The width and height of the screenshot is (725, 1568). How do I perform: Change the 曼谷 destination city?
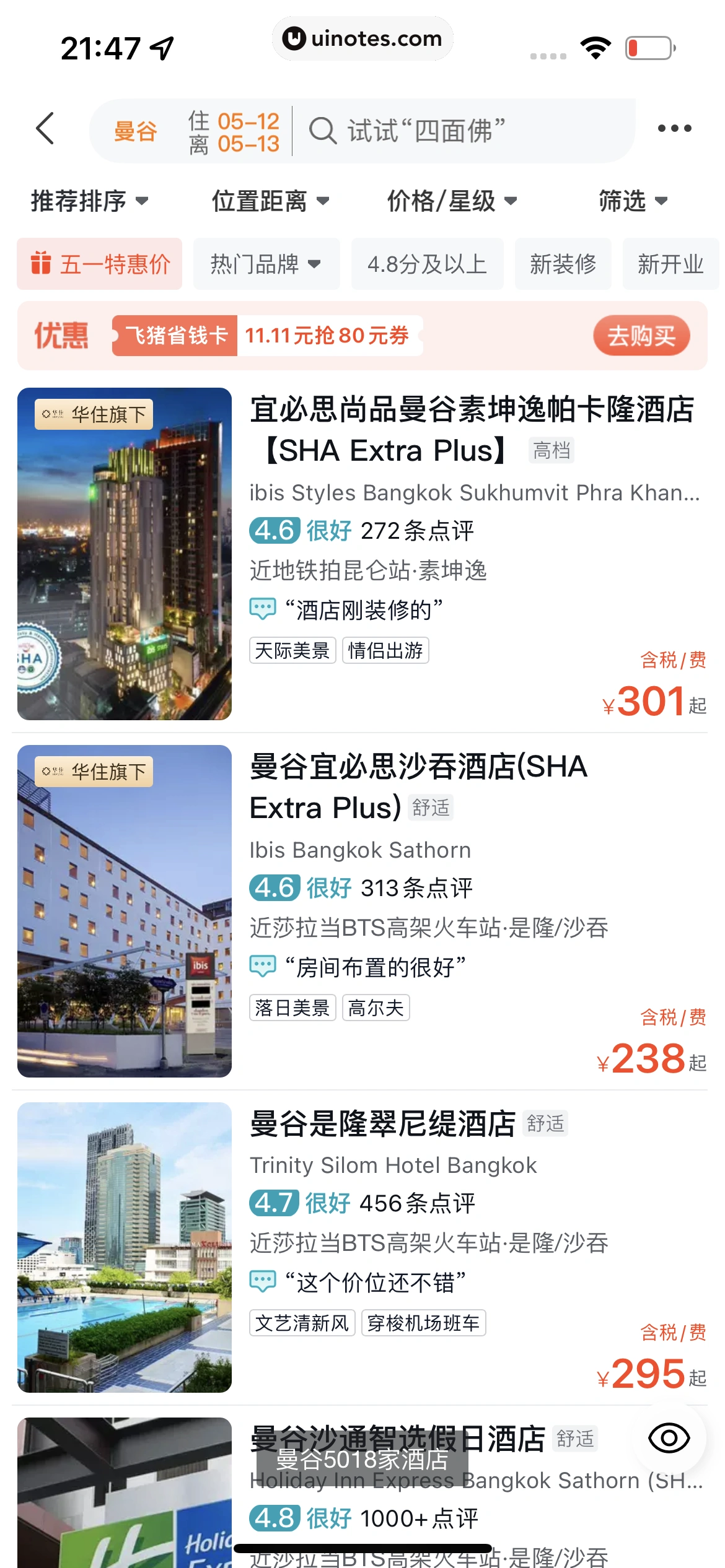(136, 131)
